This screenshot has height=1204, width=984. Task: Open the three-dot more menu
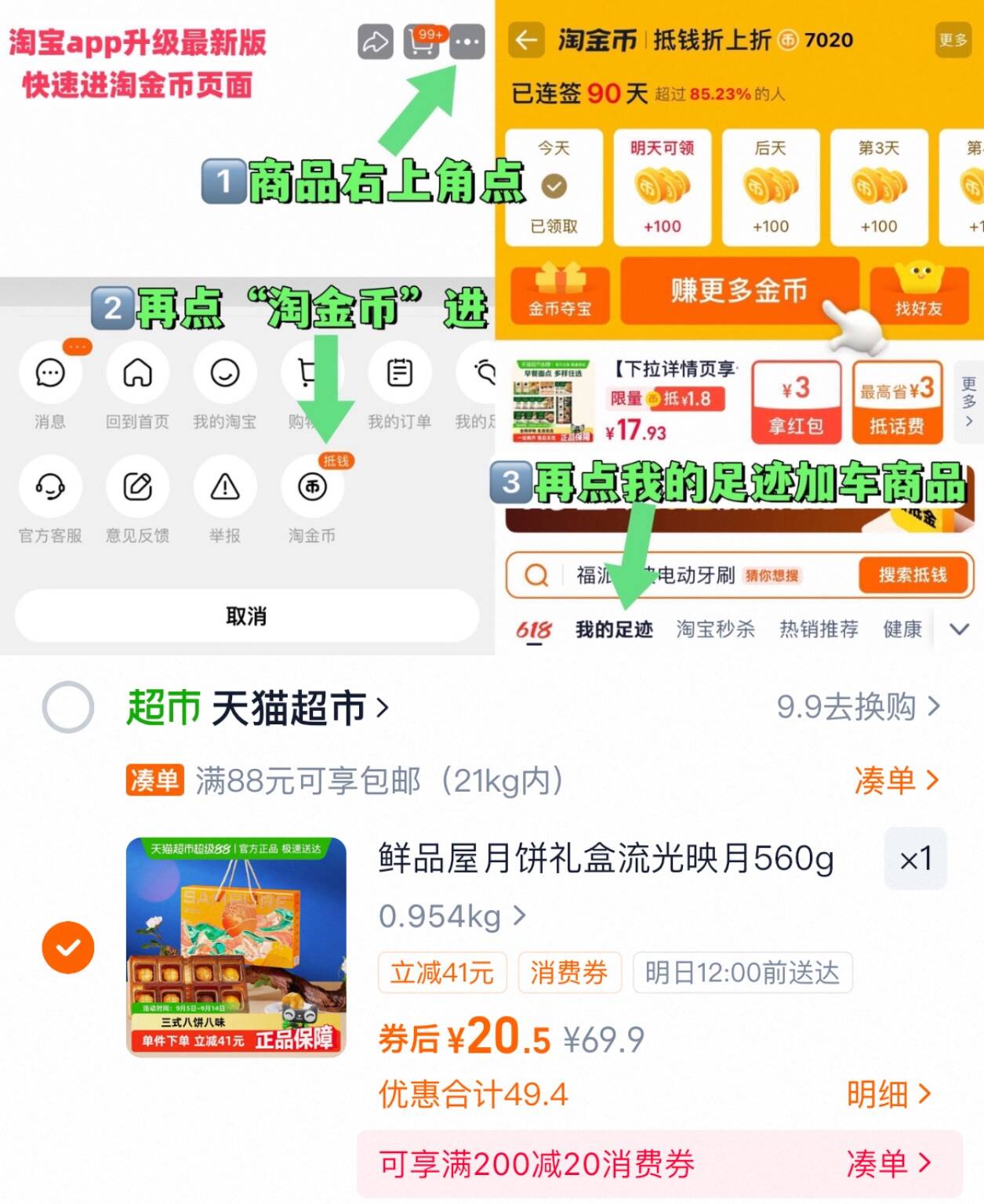coord(467,43)
